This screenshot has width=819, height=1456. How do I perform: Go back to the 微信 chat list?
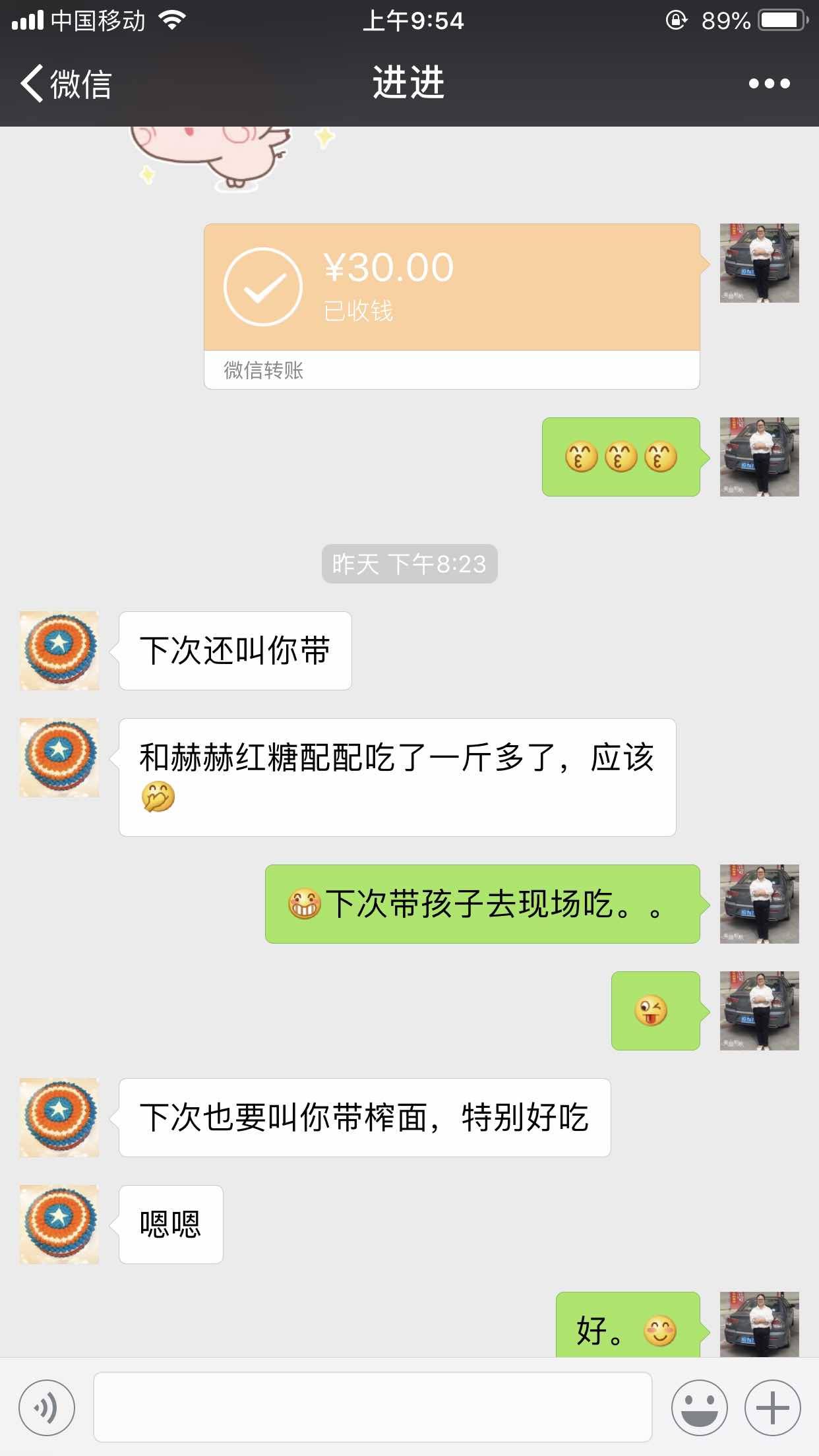coord(66,84)
